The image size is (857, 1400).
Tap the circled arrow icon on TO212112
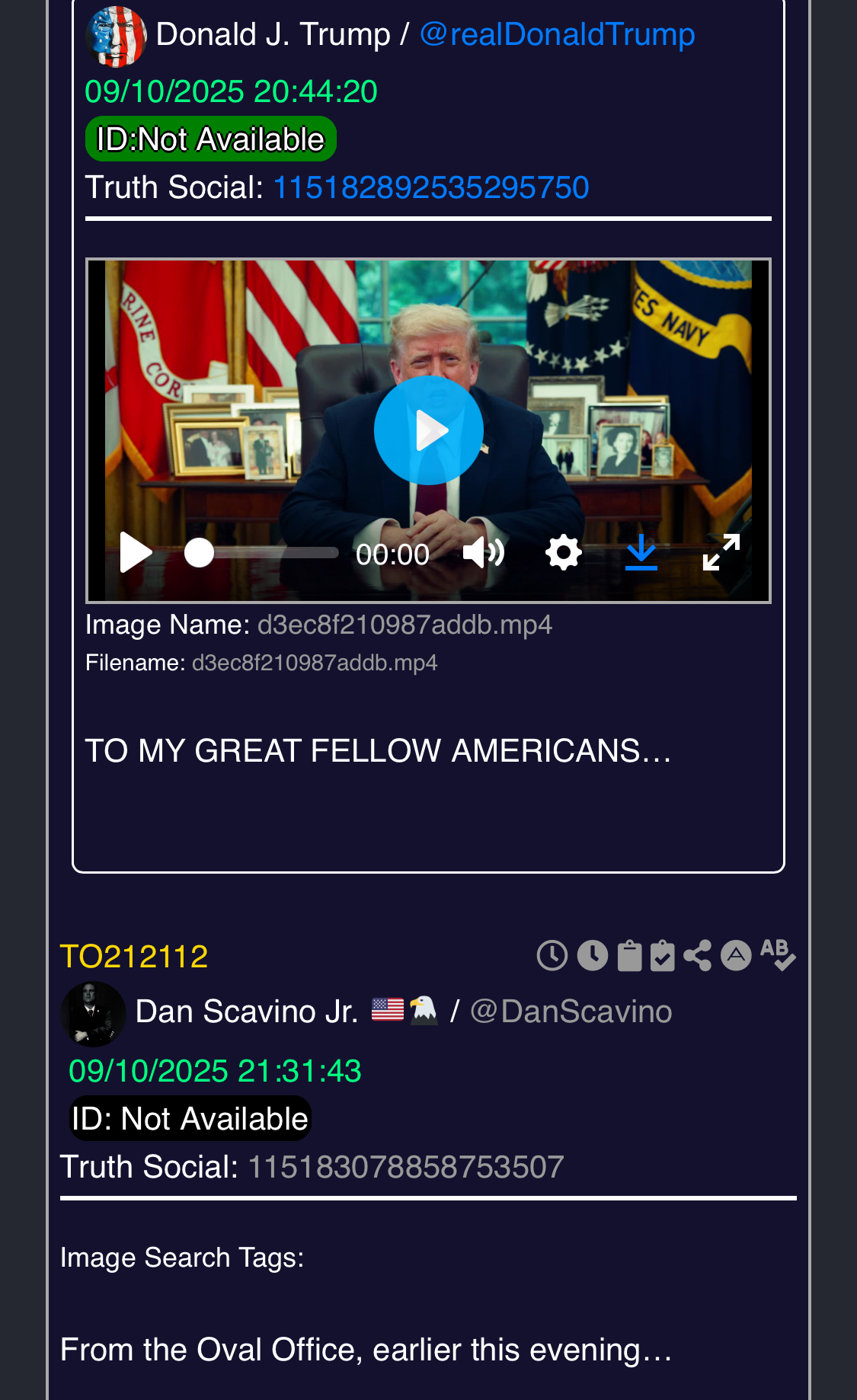tap(736, 955)
